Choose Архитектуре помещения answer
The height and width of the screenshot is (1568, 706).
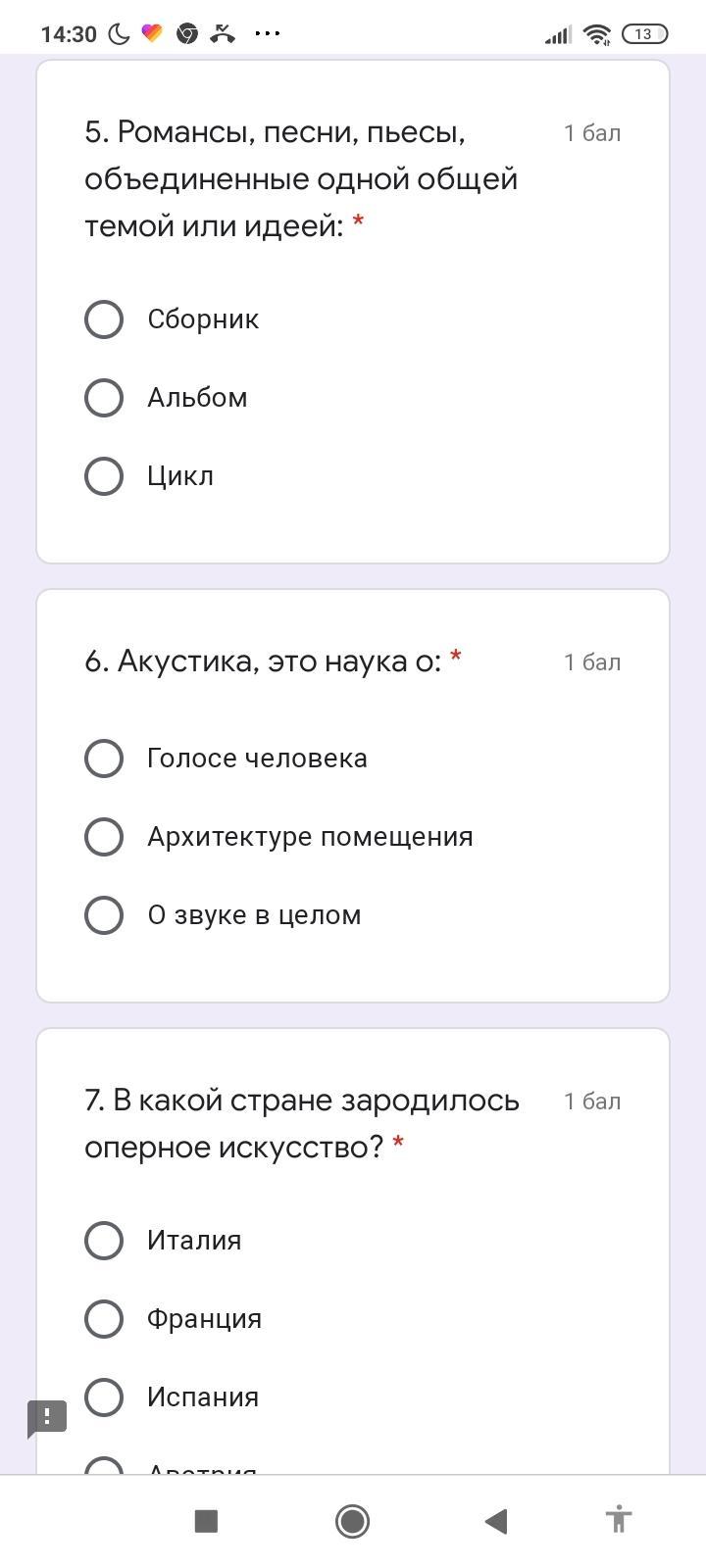104,837
